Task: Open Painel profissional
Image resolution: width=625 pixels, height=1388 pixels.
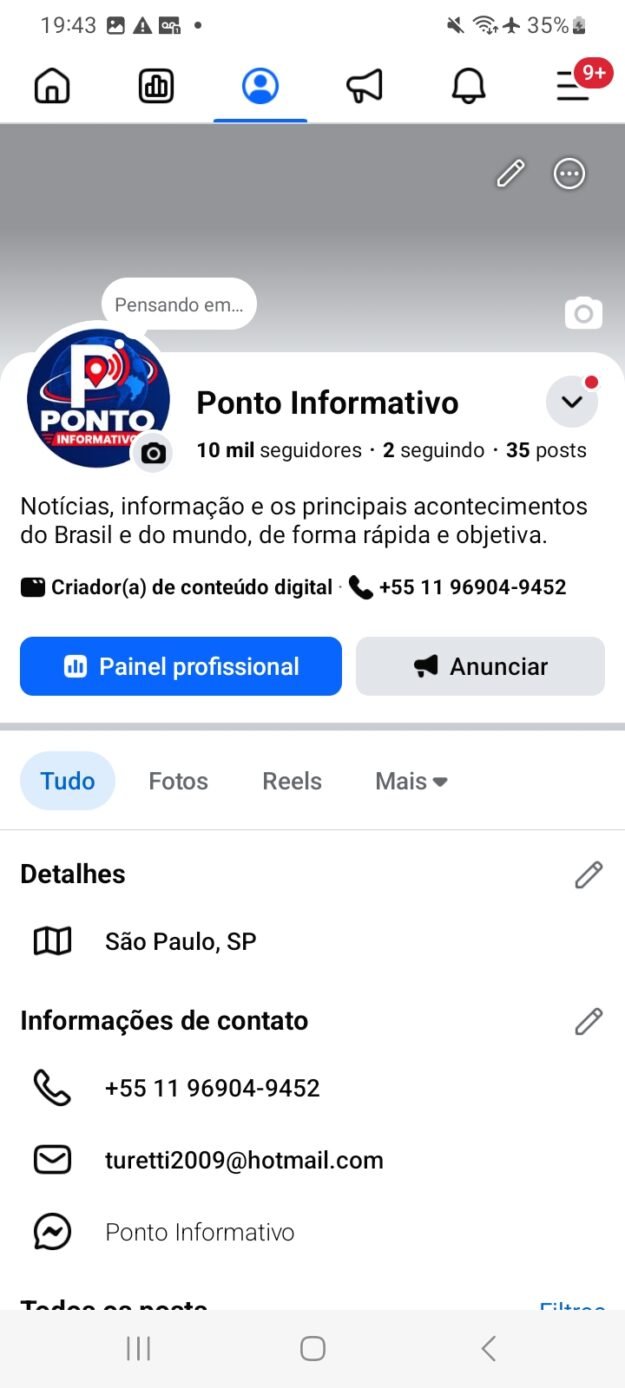Action: point(181,667)
